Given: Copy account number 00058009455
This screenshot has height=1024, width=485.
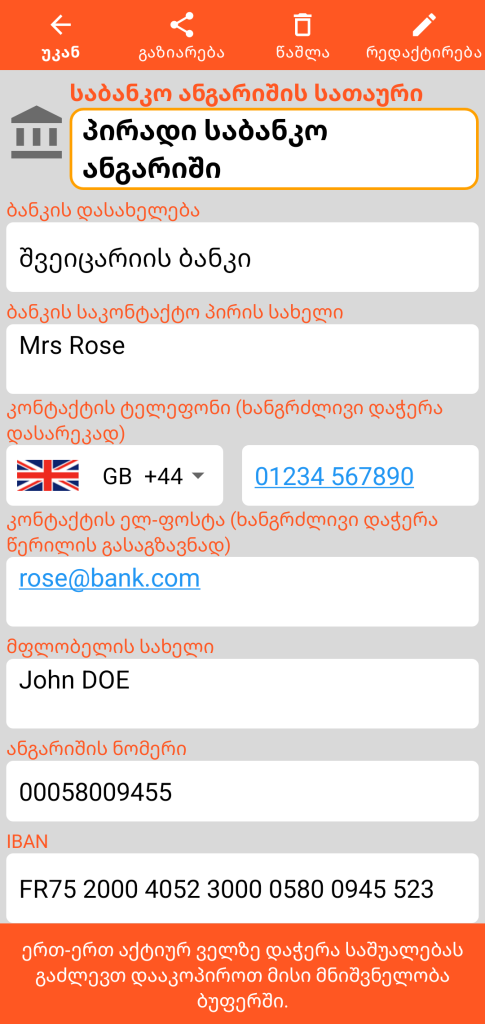Looking at the screenshot, I should tap(242, 792).
